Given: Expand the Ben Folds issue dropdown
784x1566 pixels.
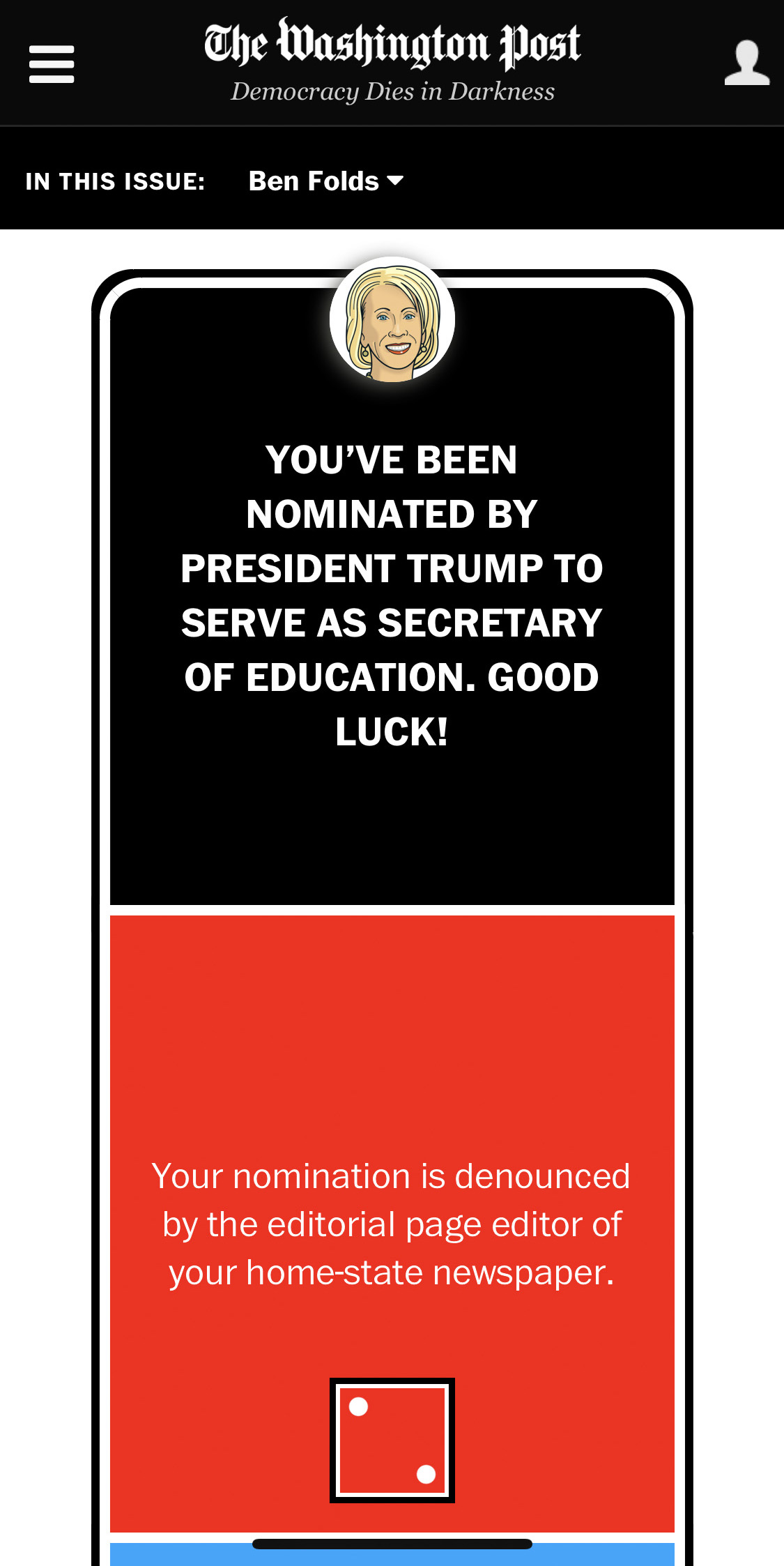Looking at the screenshot, I should point(326,181).
